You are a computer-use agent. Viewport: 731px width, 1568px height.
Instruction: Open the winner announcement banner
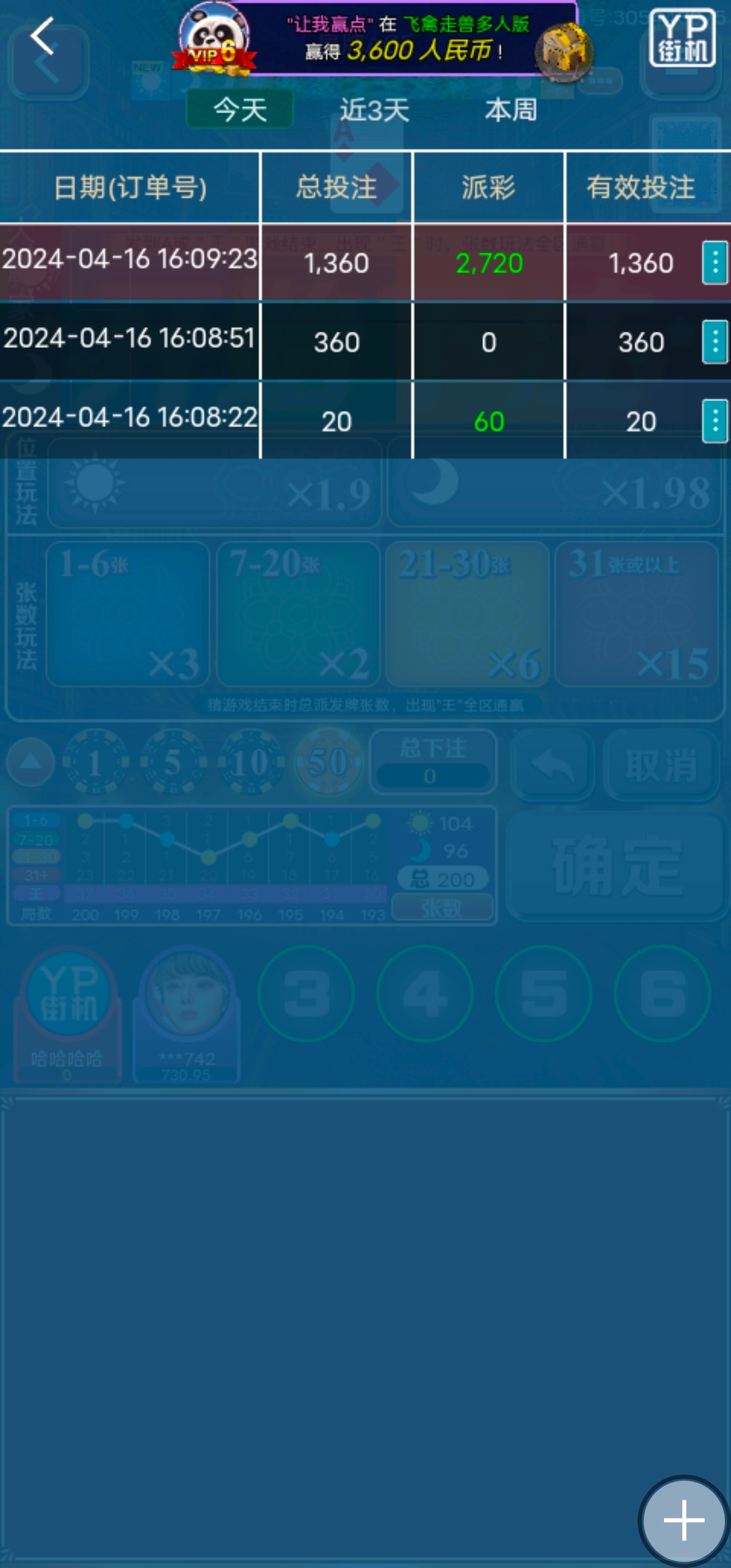tap(406, 39)
